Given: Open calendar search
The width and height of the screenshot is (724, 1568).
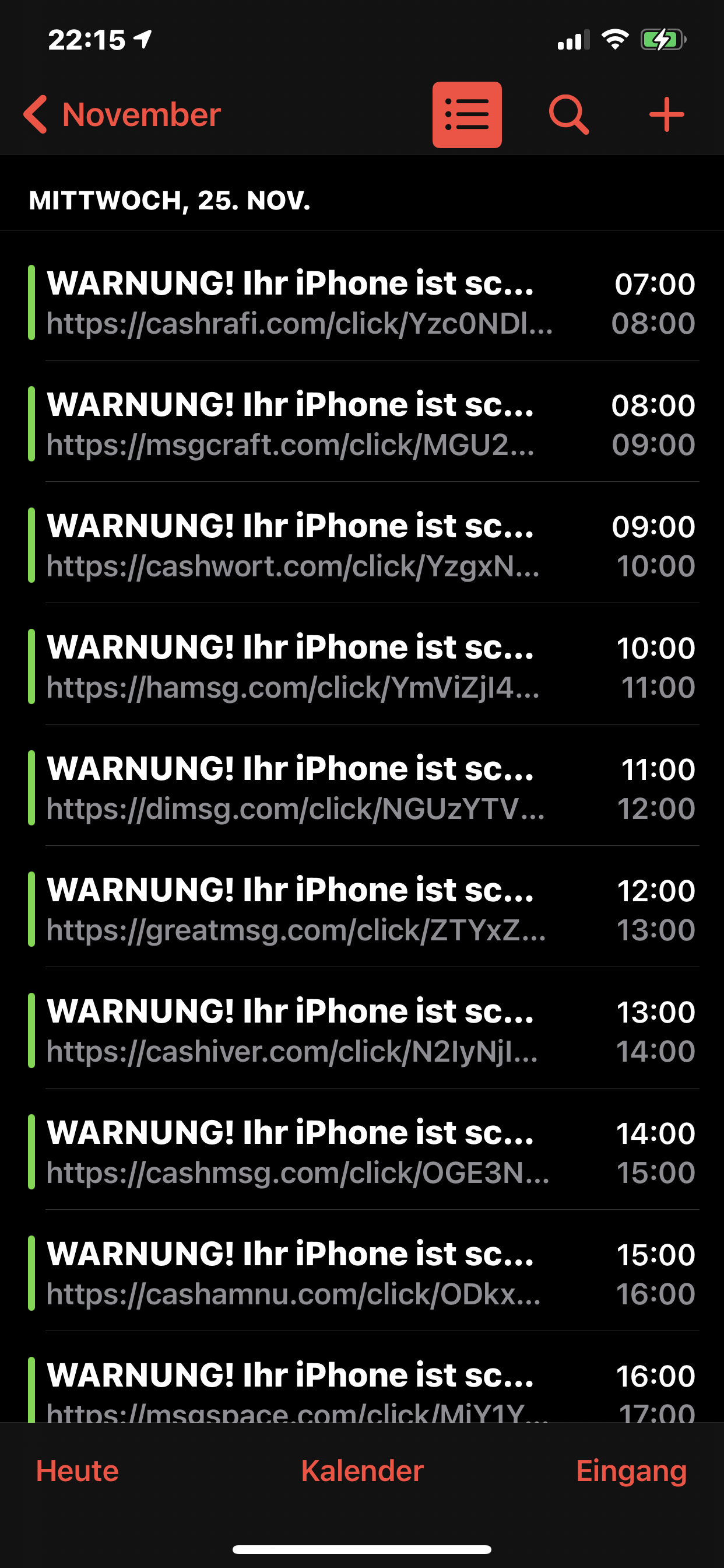Looking at the screenshot, I should [568, 114].
